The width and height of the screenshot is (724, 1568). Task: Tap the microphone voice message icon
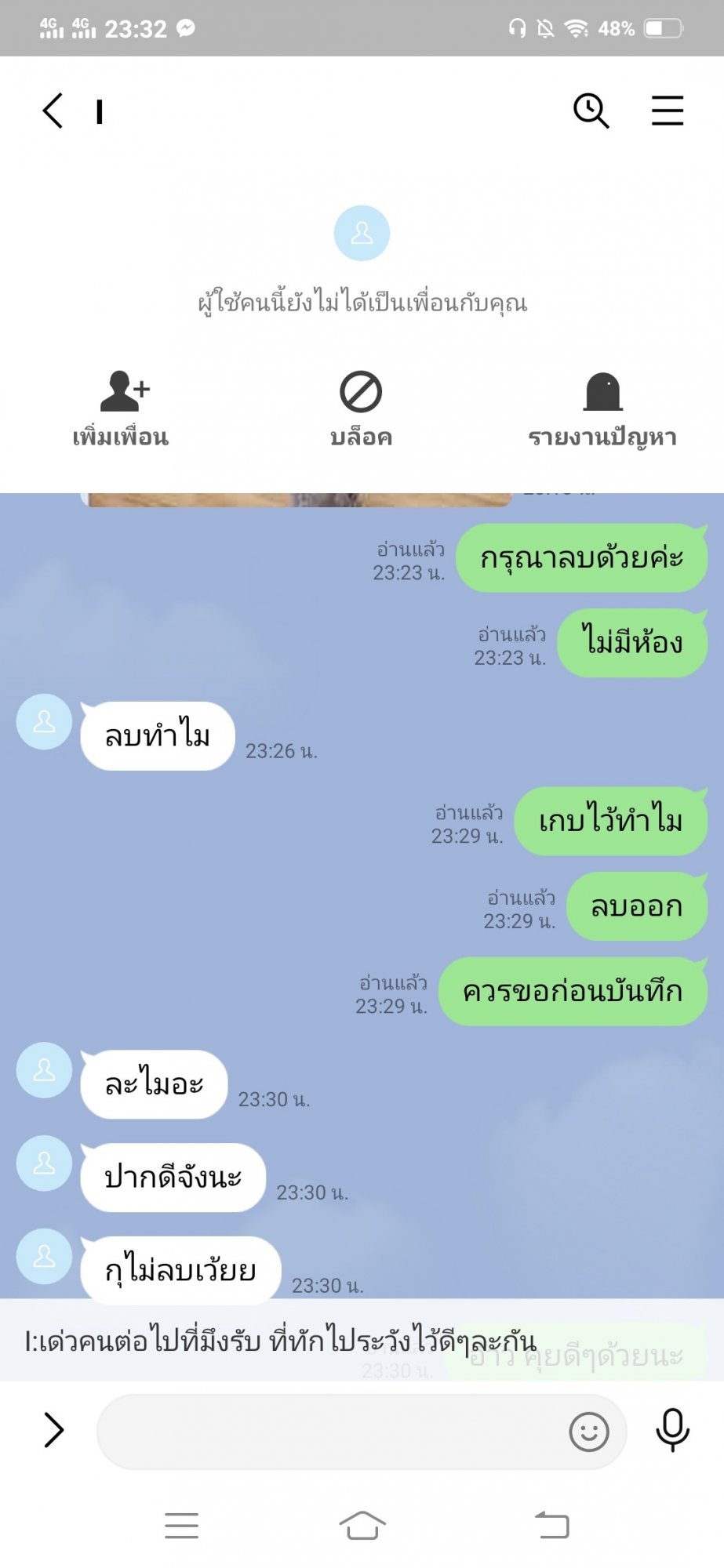pos(672,1430)
